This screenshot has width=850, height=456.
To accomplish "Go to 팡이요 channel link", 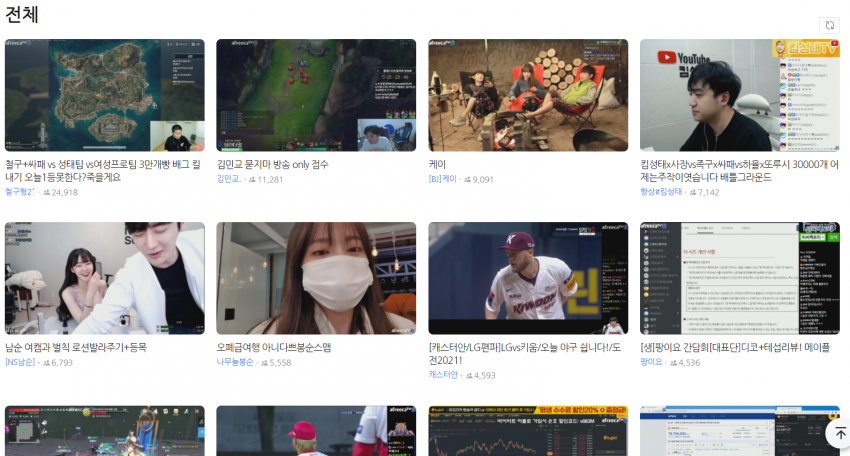I will pos(651,363).
